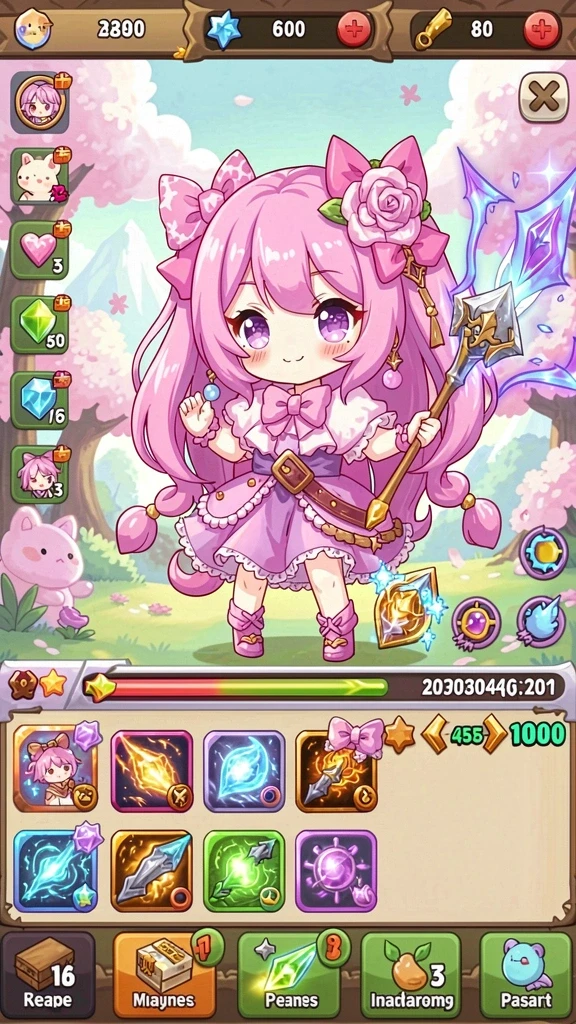Select the blue crystal skill tile in top row
Screen dimensions: 576x1024
244,771
